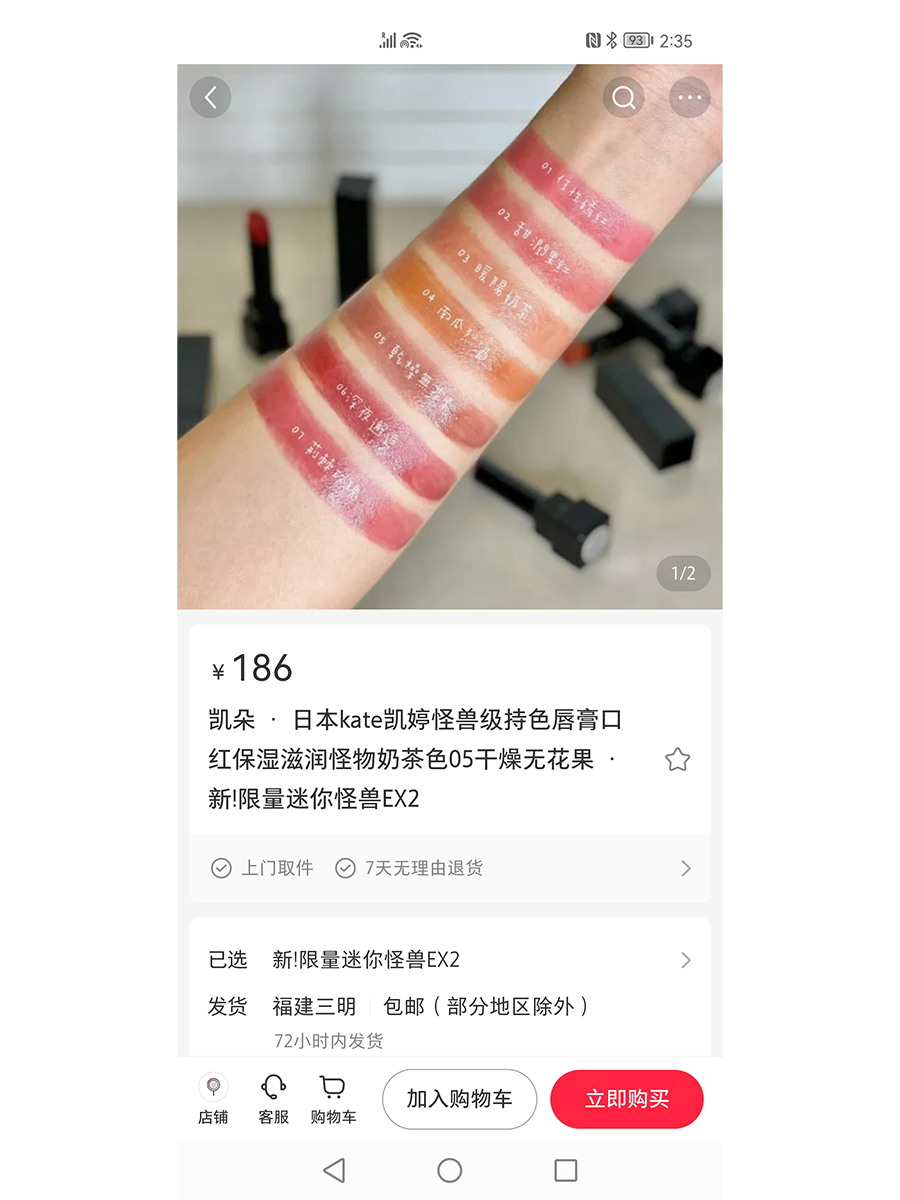Buy now with 立即购买
900x1200 pixels.
coord(627,1099)
